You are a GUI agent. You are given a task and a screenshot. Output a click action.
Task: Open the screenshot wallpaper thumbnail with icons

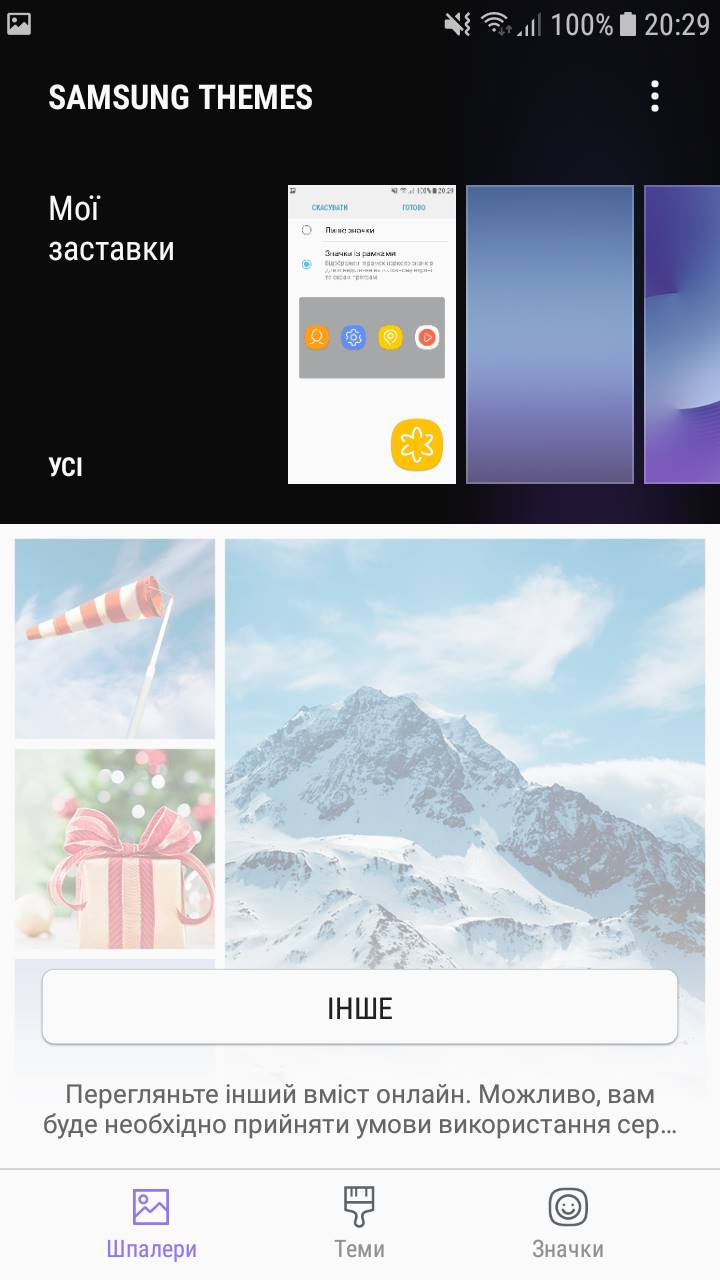(372, 334)
